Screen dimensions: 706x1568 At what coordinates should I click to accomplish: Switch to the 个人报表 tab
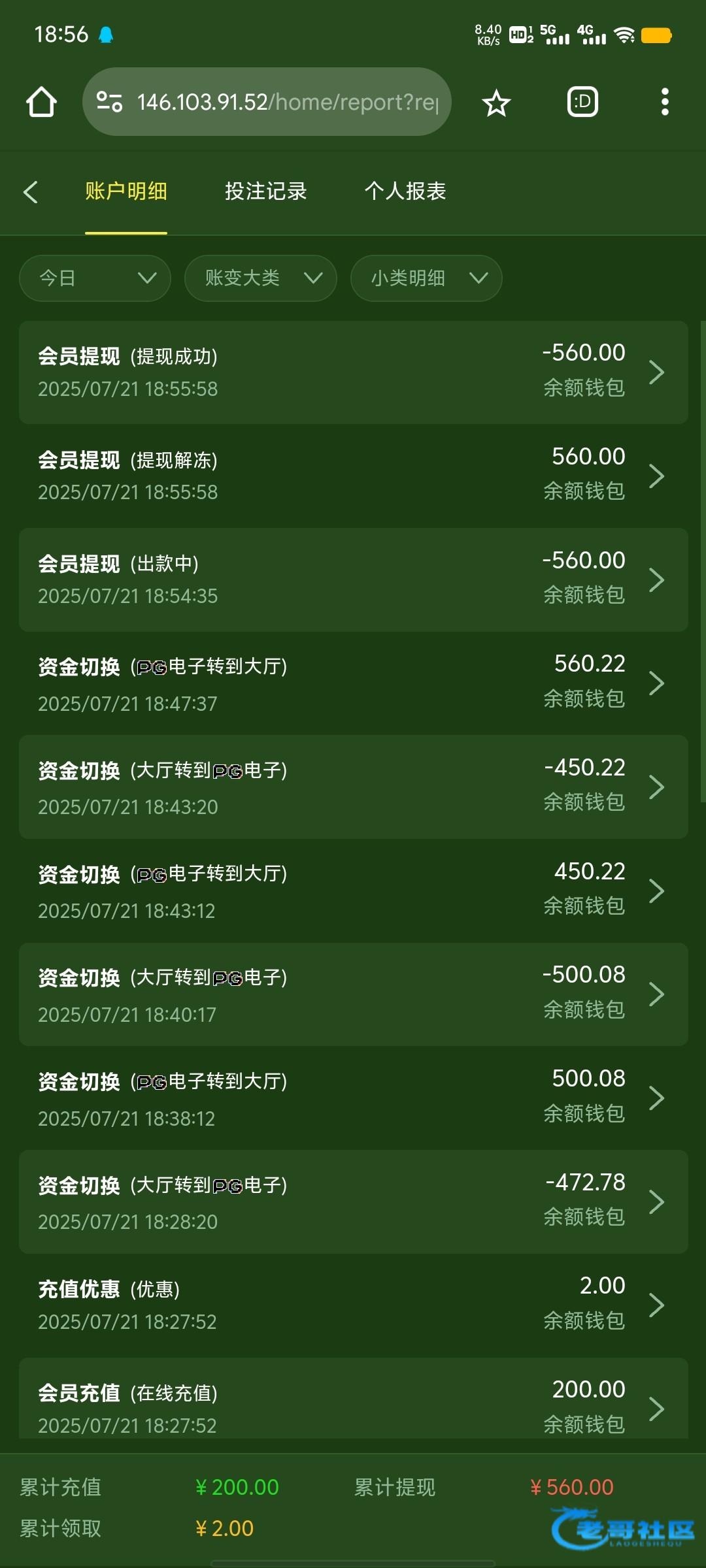[405, 191]
